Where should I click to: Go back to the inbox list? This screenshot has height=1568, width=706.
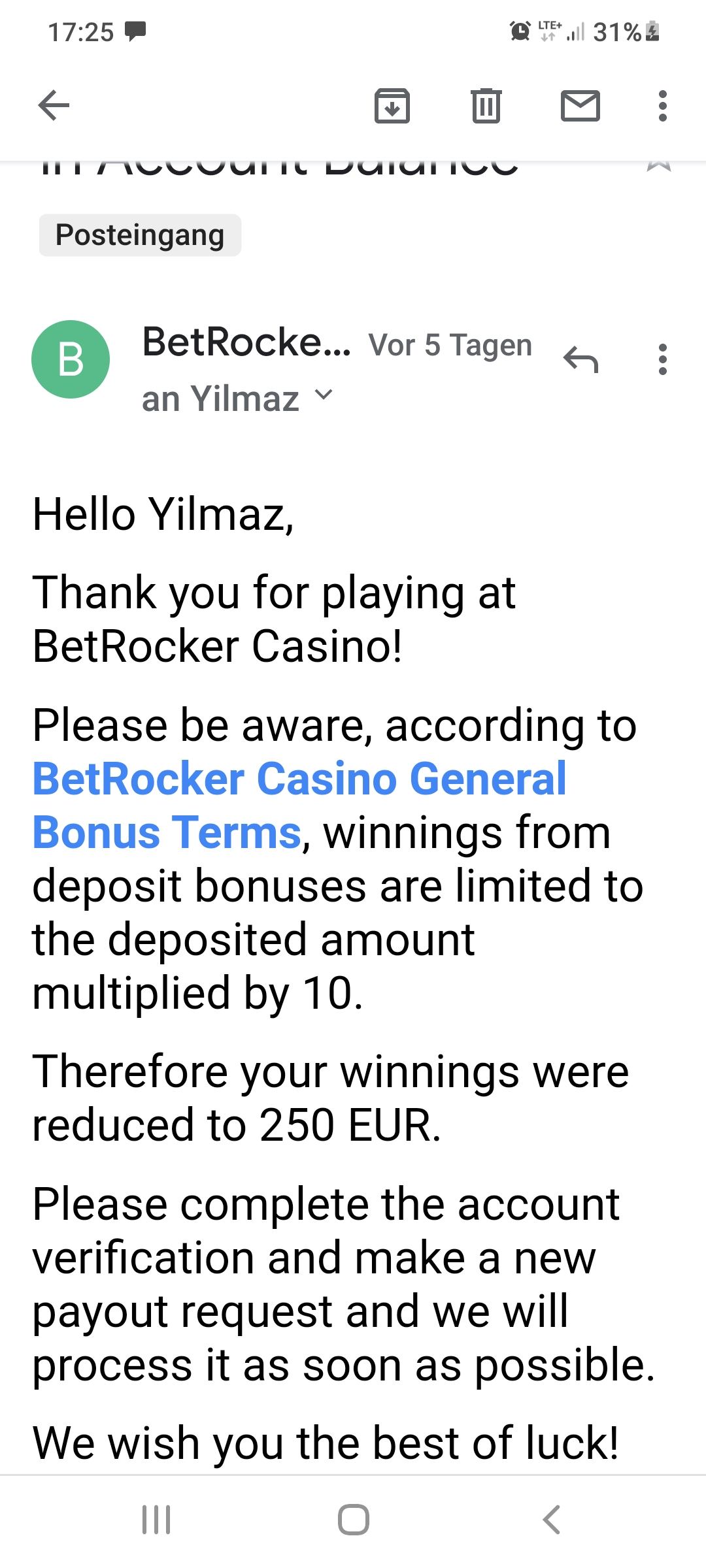(x=54, y=105)
